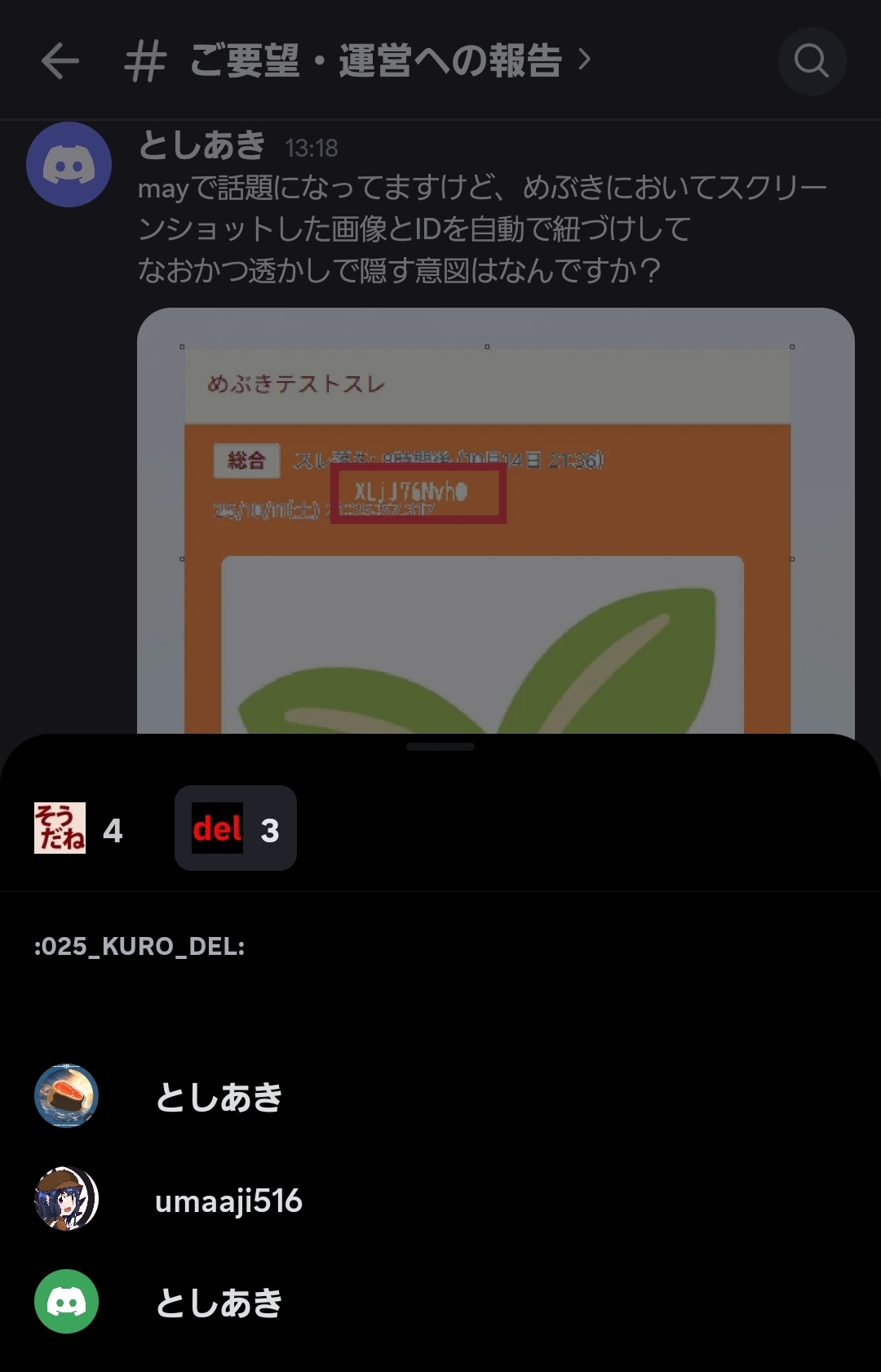Open the attached screenshot image

tap(495, 522)
